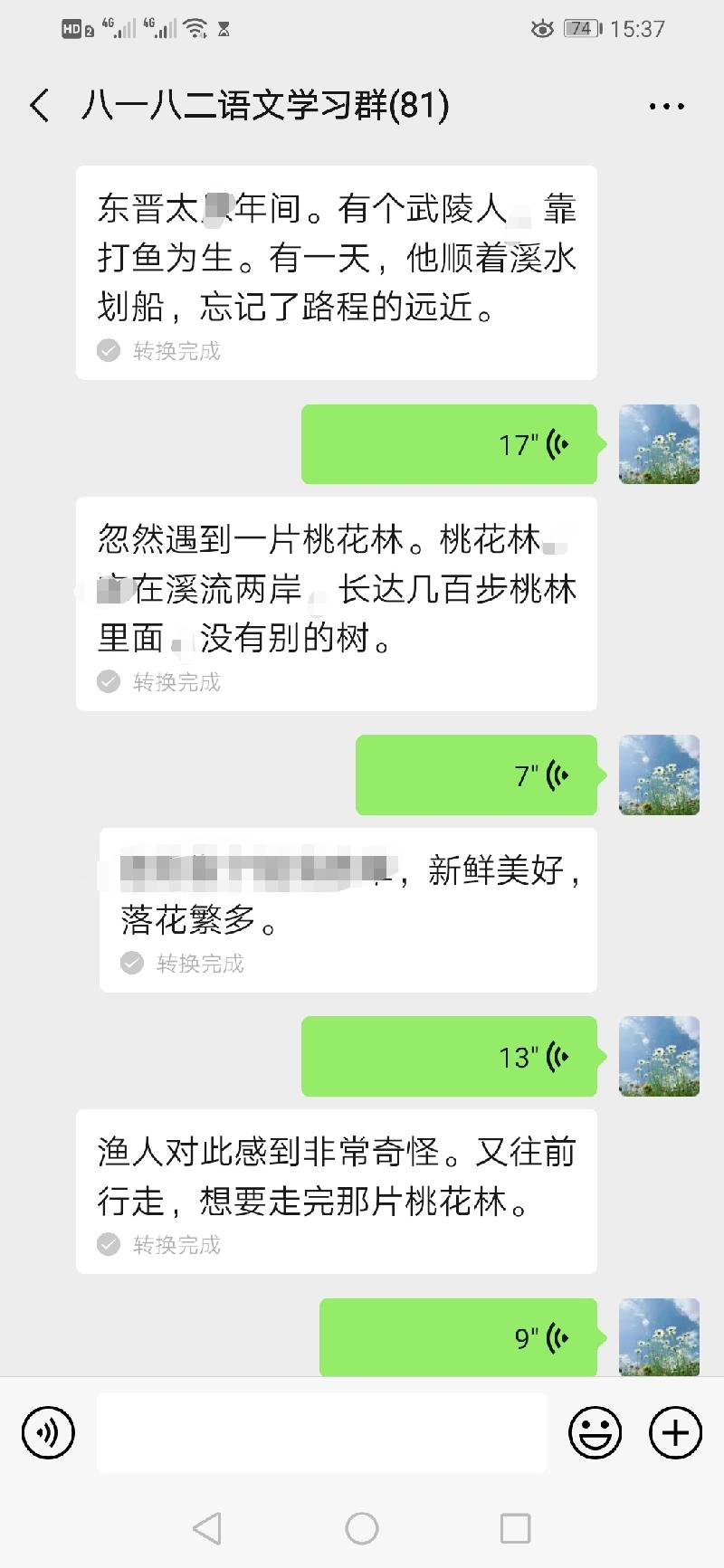Viewport: 724px width, 1568px height.
Task: Tap the system home button
Action: click(362, 1528)
